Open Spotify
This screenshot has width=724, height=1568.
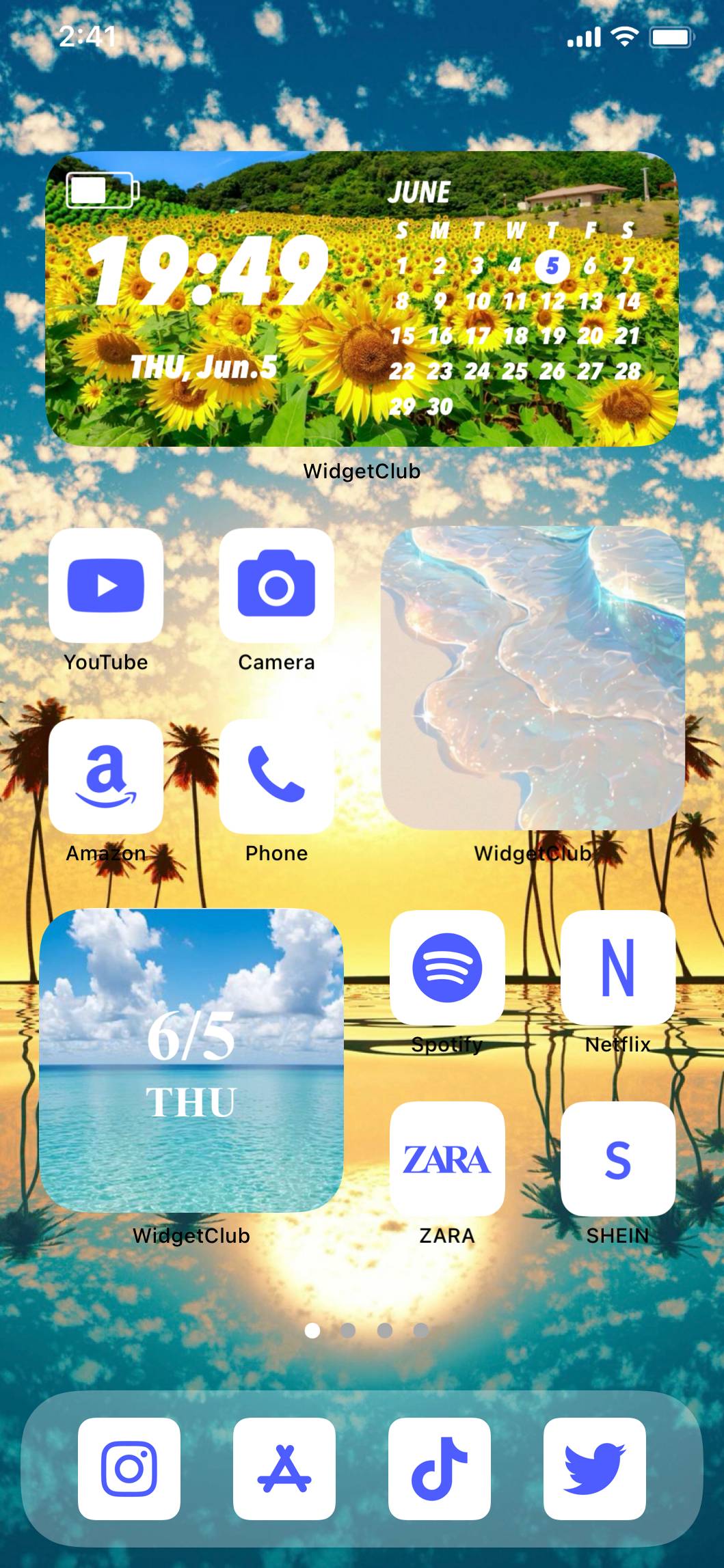coord(447,967)
